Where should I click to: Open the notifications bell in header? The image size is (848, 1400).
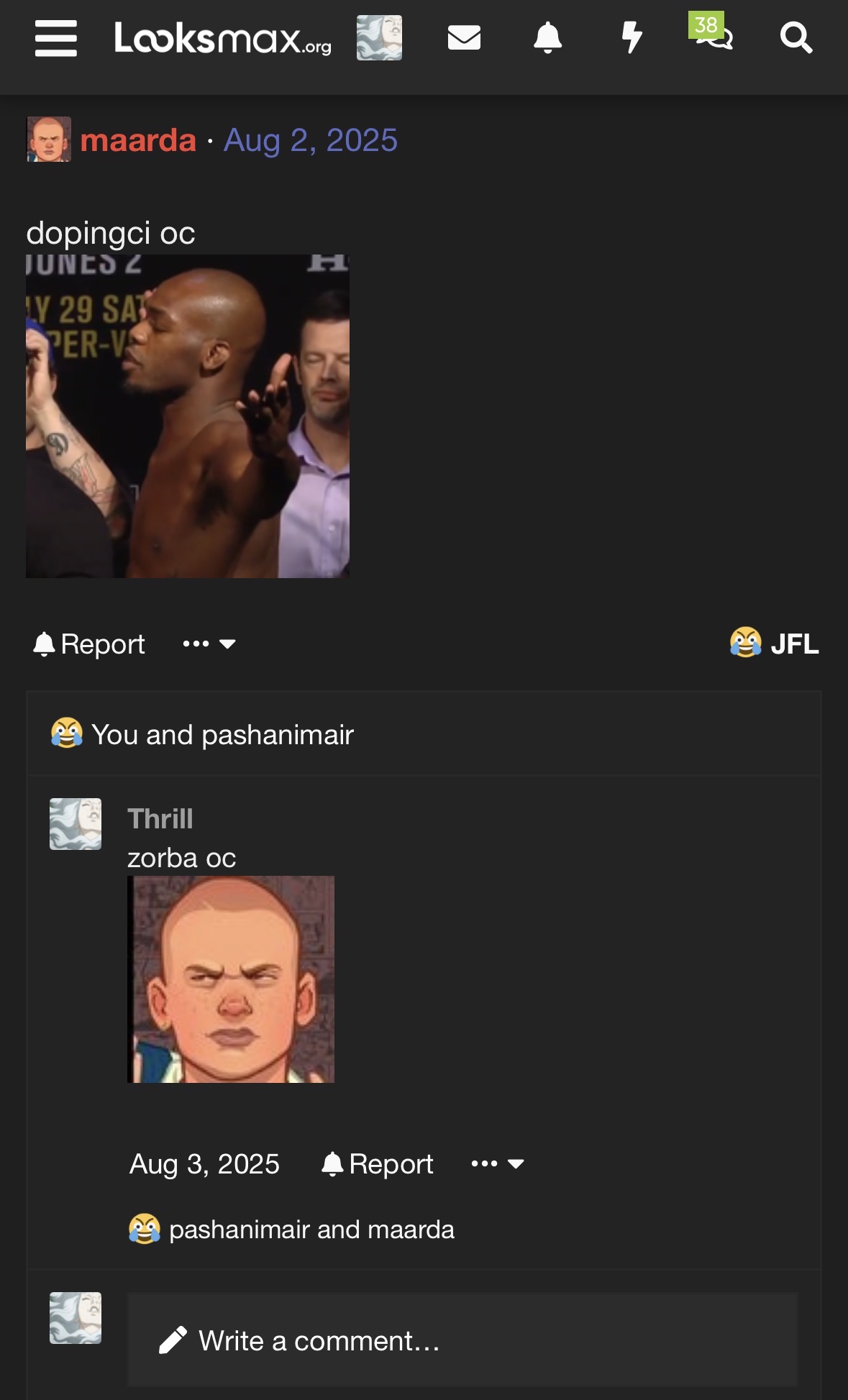point(547,38)
